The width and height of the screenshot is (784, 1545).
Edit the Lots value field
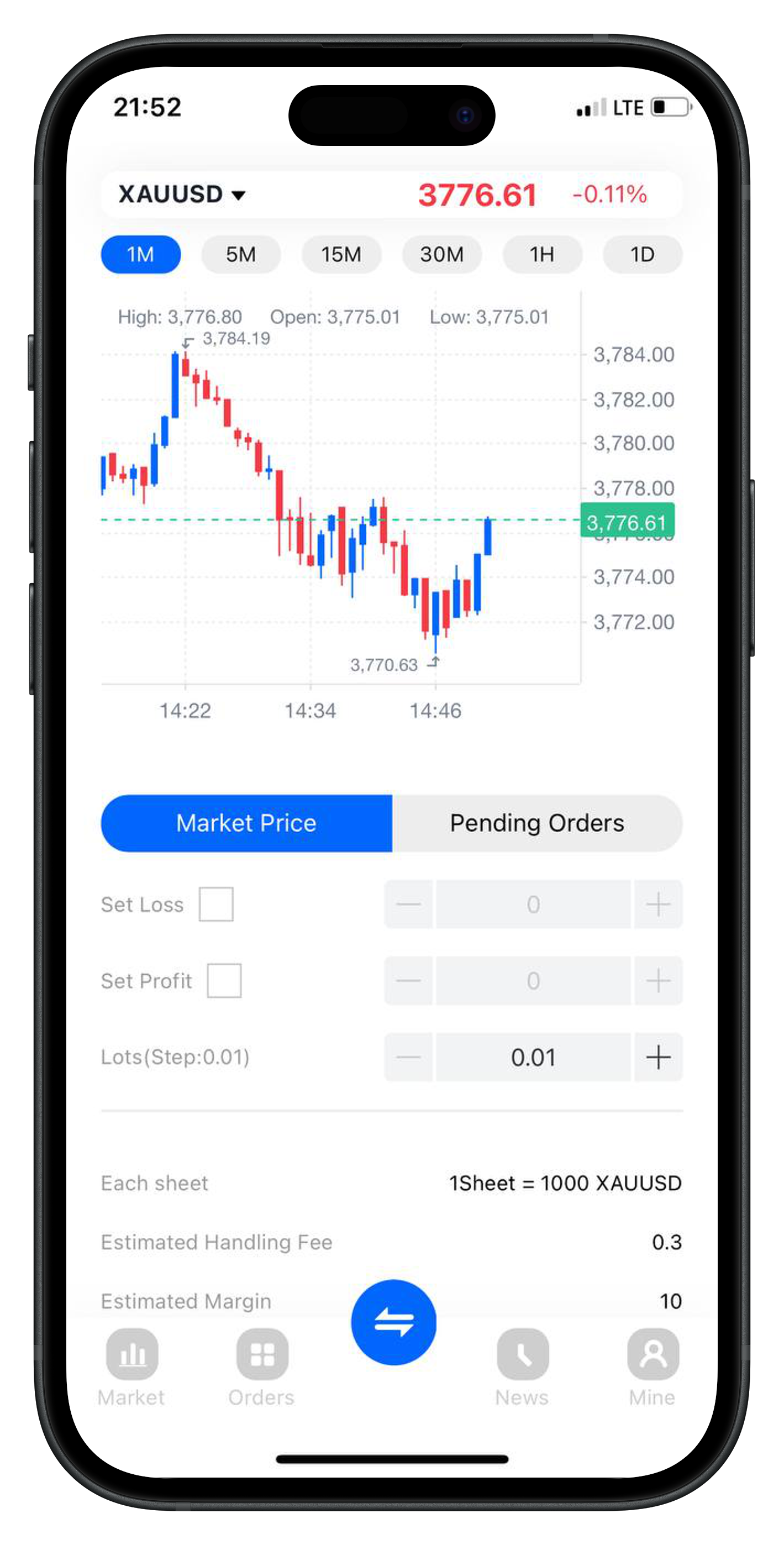click(x=533, y=1057)
